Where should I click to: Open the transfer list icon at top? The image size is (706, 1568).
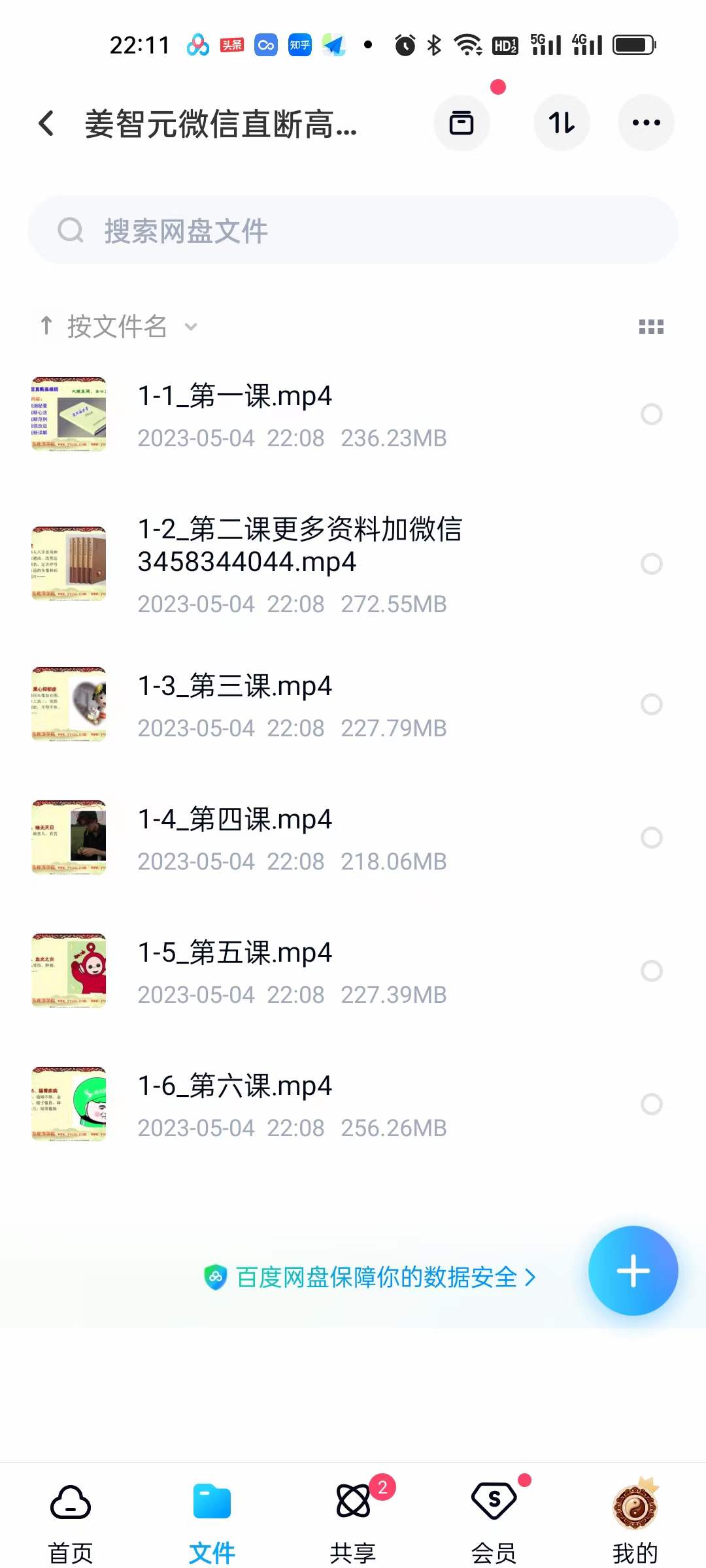coord(462,123)
